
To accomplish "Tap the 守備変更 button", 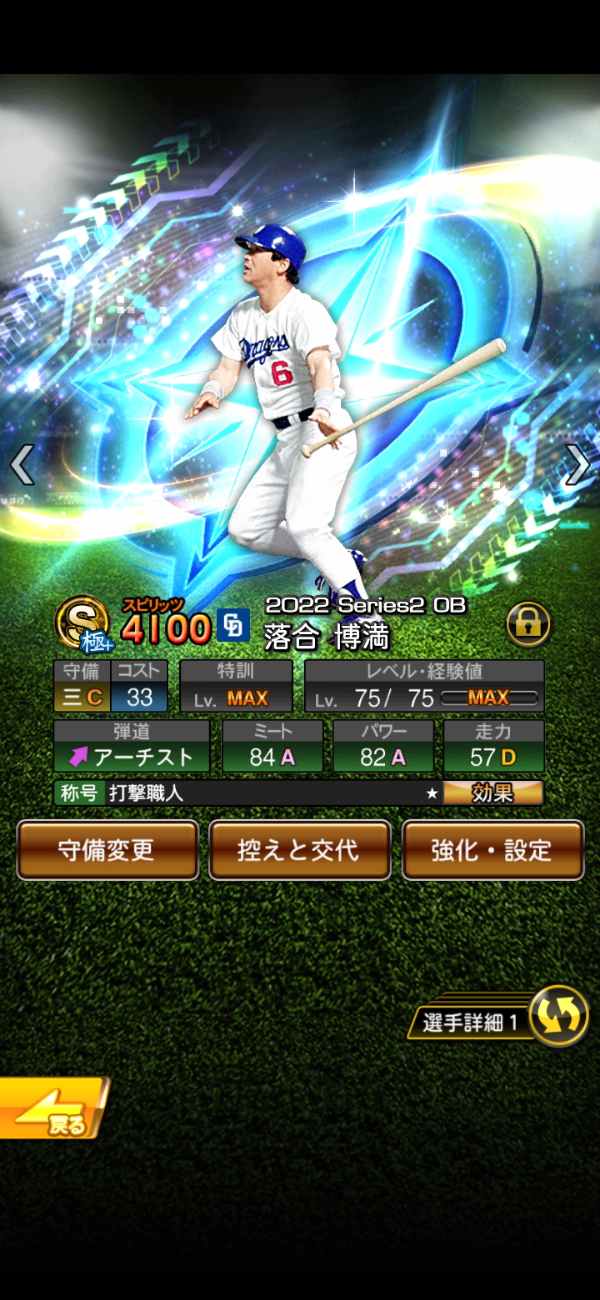I will 107,850.
